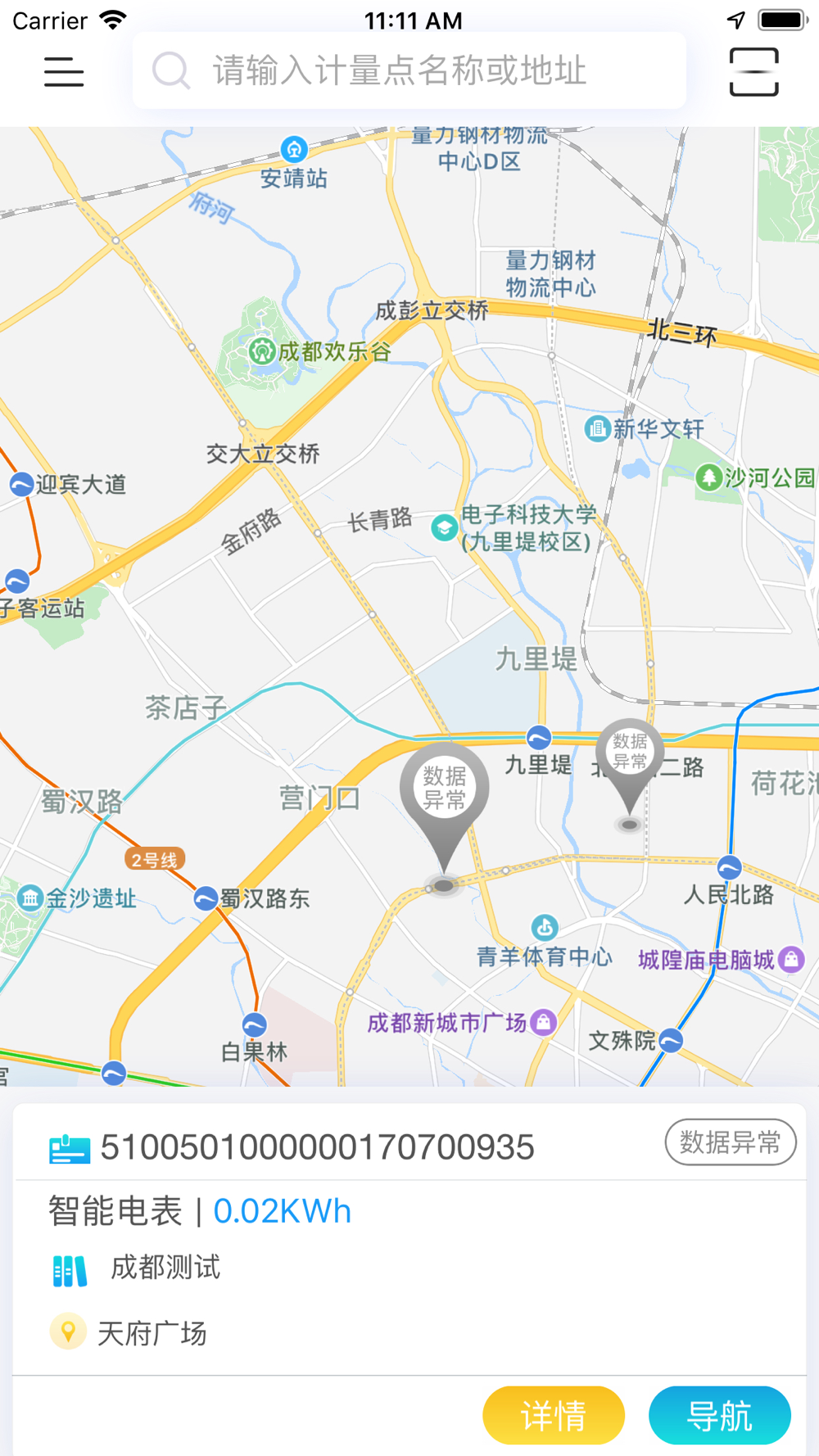The image size is (819, 1456).
Task: Tap the search field for metering point name
Action: tap(409, 70)
